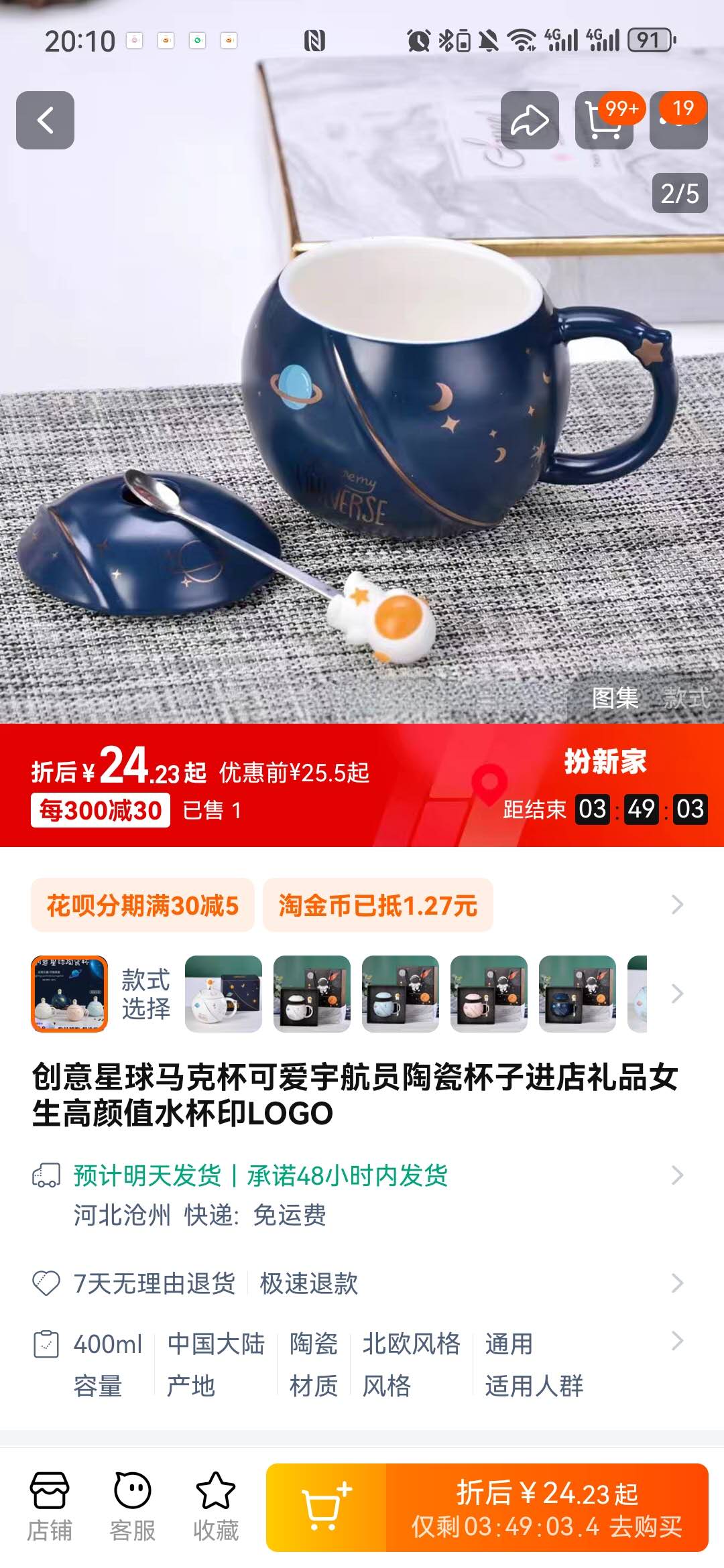724x1568 pixels.
Task: Open the more menu with 19 badge
Action: coord(678,121)
